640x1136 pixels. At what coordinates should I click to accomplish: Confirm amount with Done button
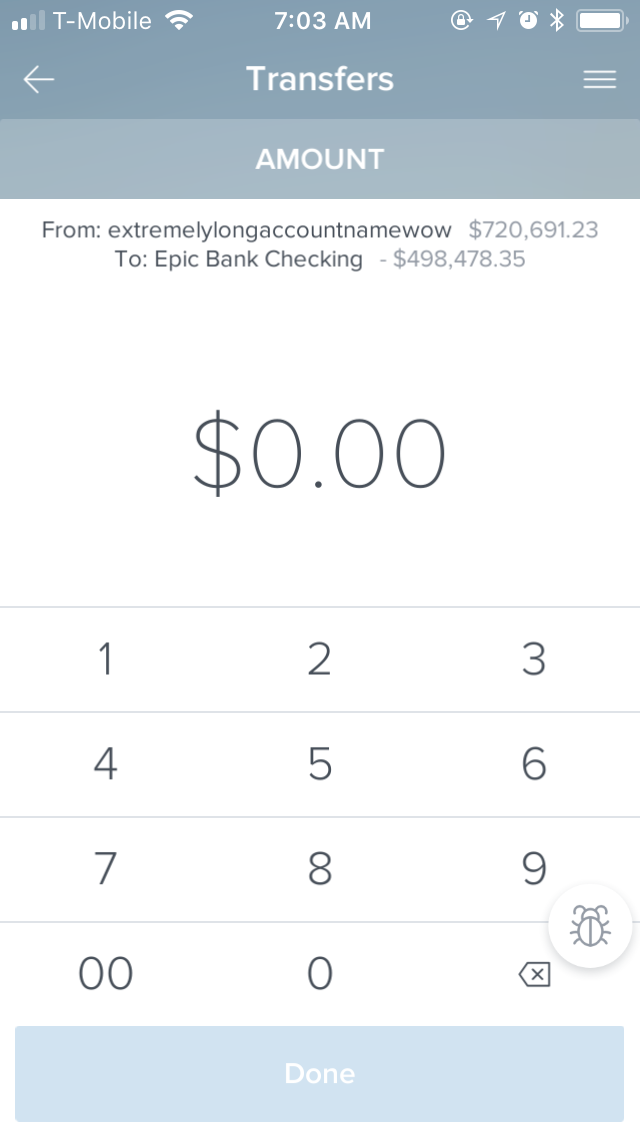tap(320, 1073)
